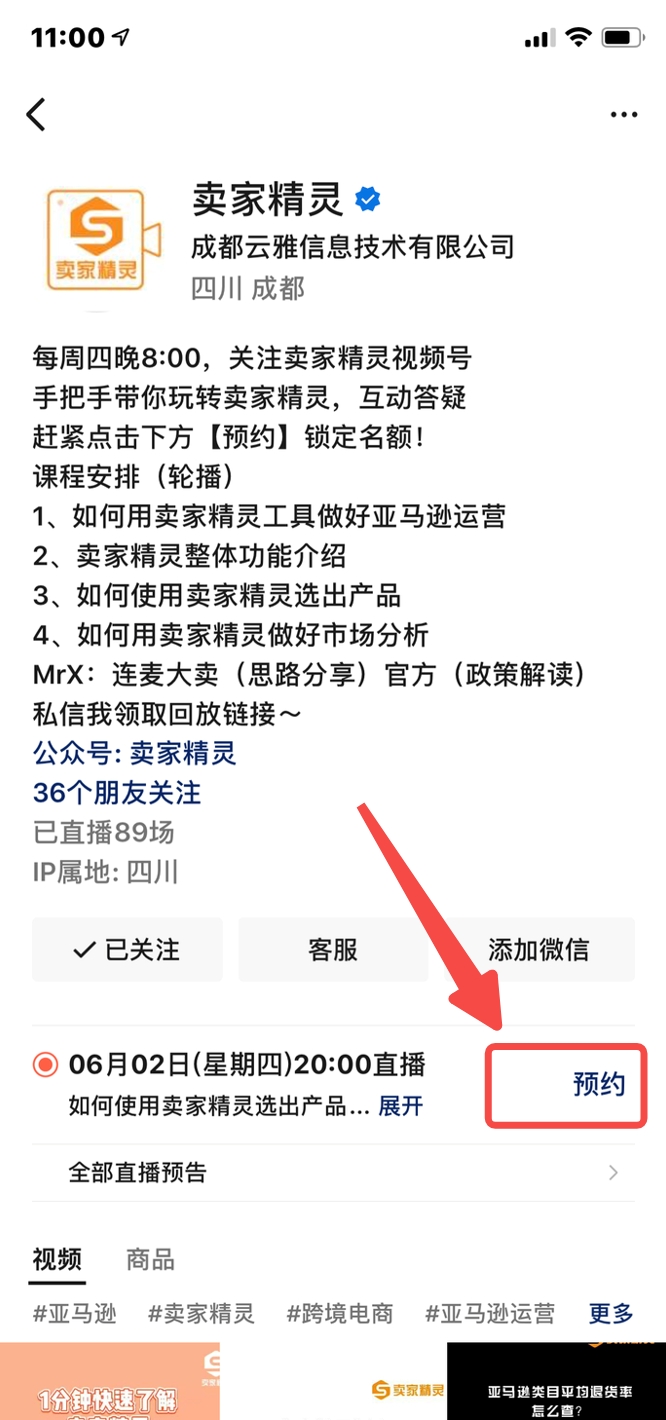The image size is (666, 1420).
Task: Open the 1分钟快速了解 video
Action: [x=110, y=1385]
